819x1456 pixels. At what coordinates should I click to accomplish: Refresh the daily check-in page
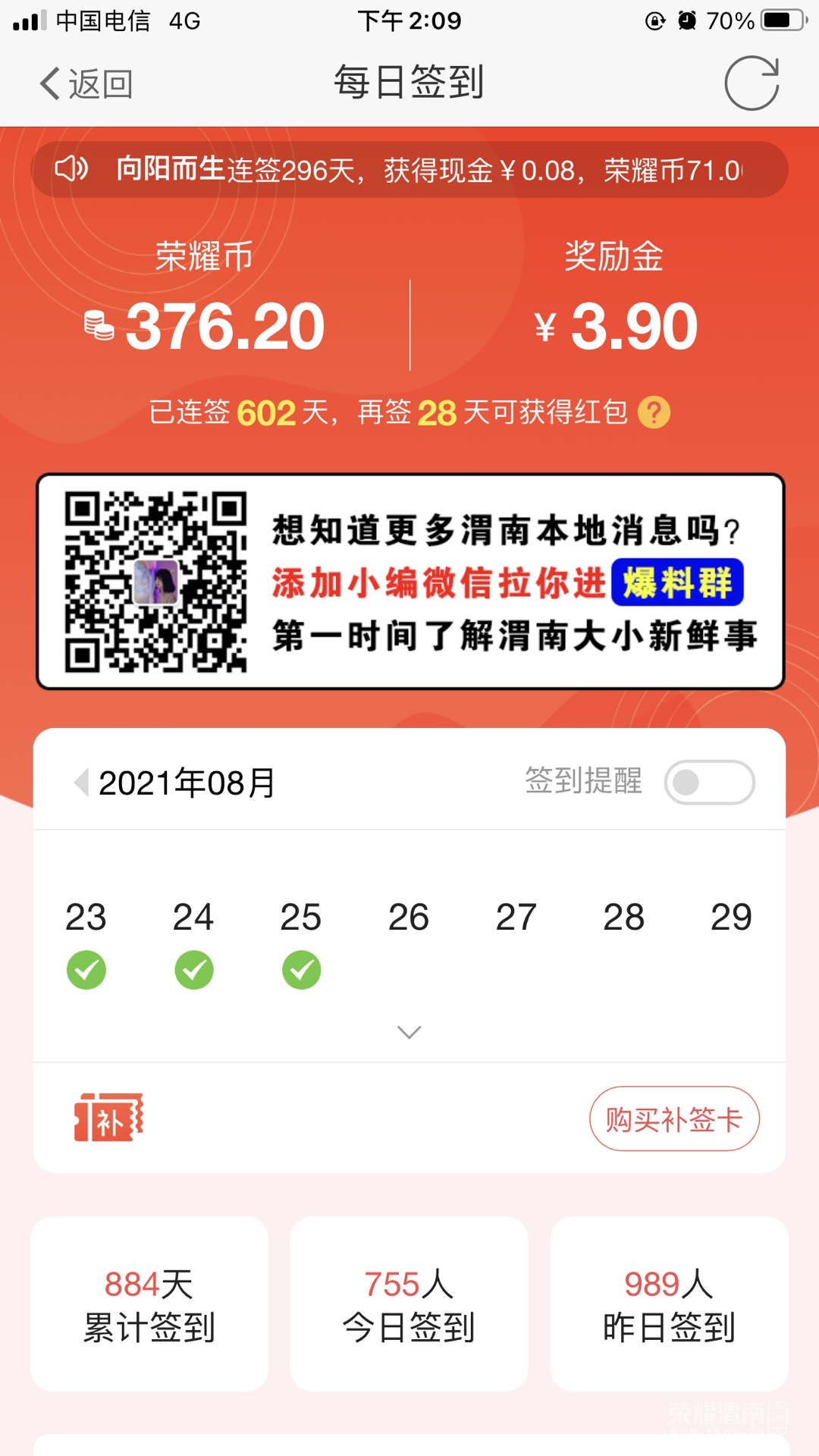click(x=752, y=83)
